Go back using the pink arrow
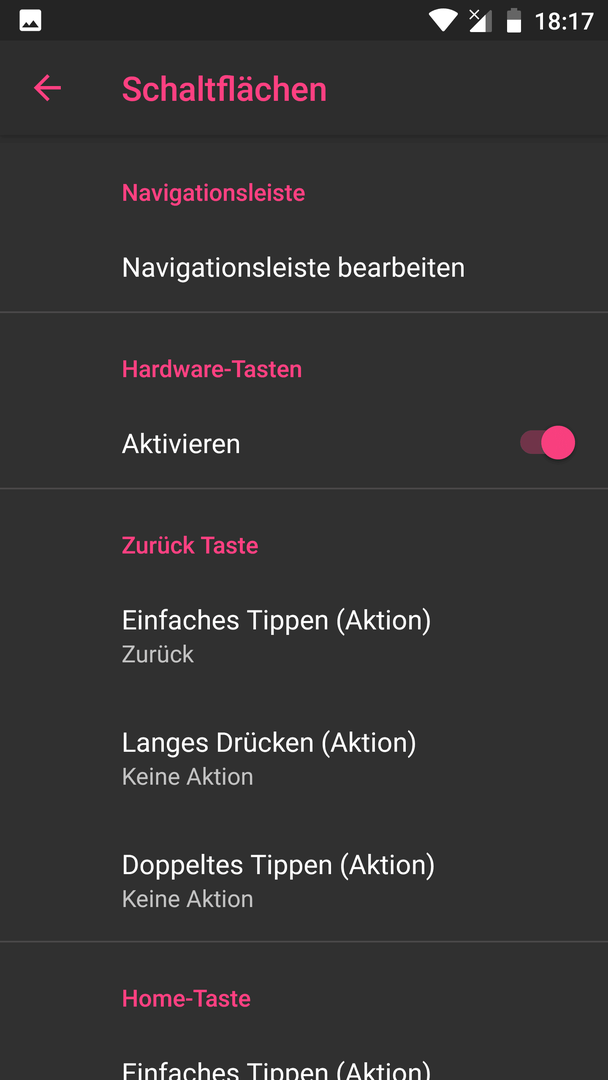This screenshot has width=608, height=1080. (x=48, y=88)
